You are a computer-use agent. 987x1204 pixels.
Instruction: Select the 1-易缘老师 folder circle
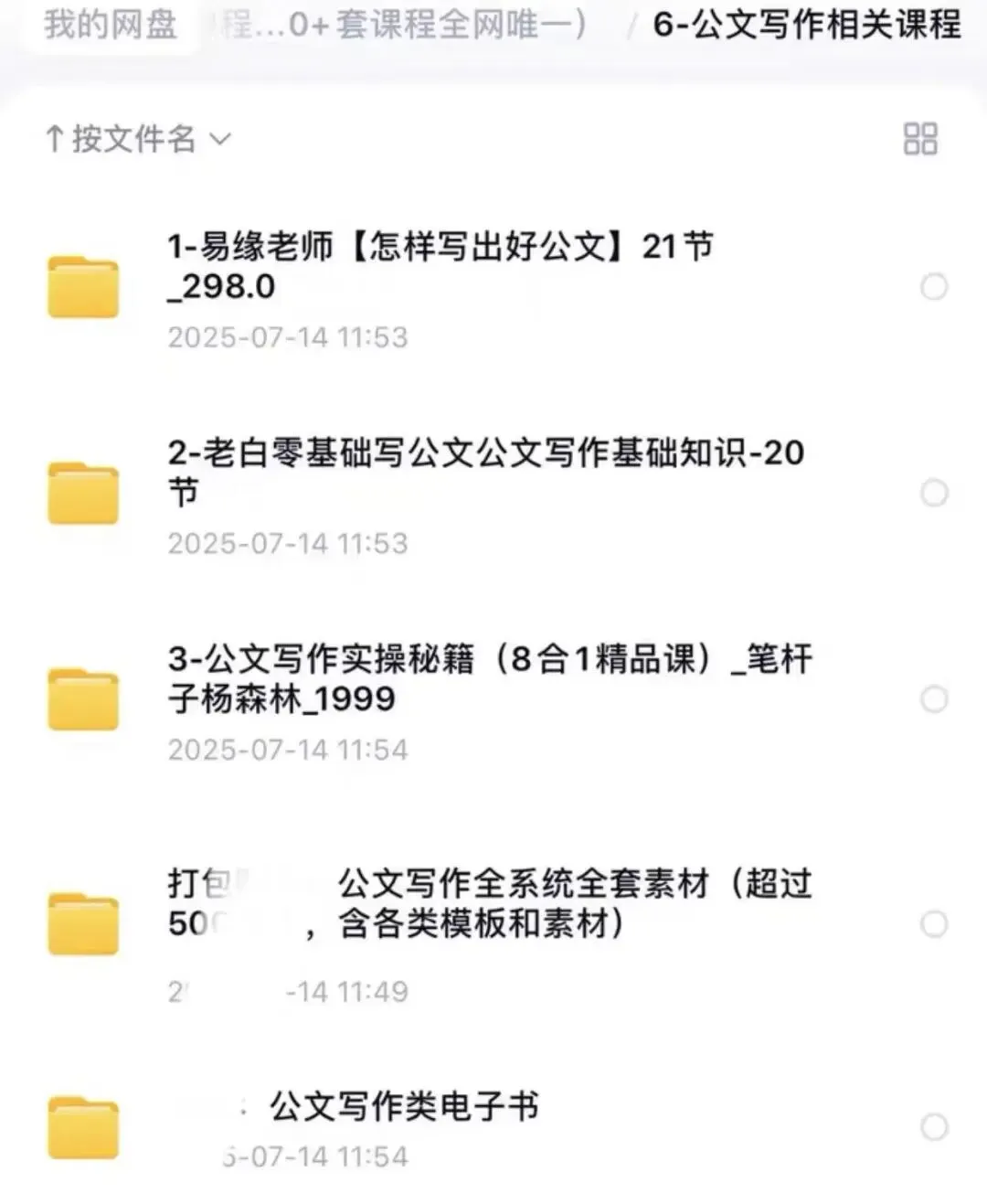click(934, 287)
